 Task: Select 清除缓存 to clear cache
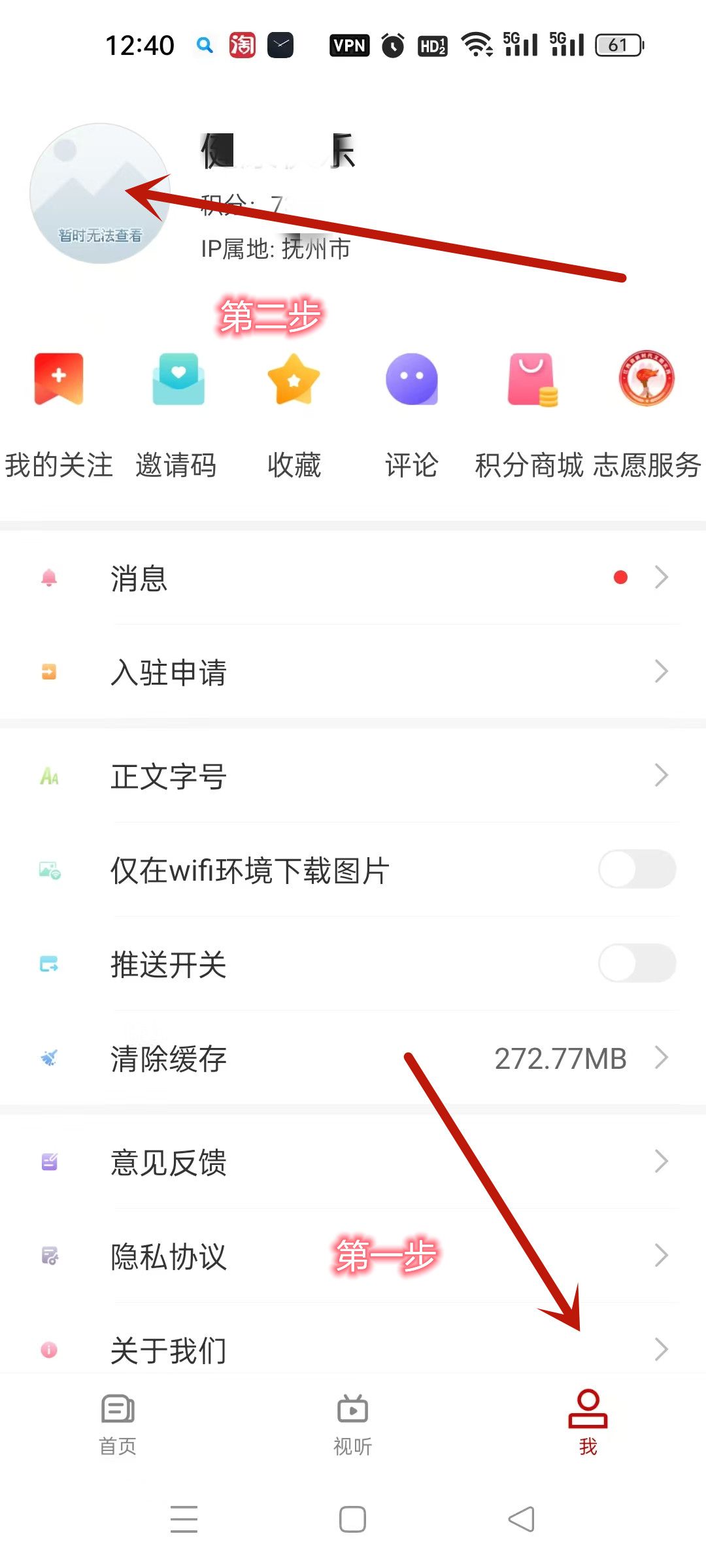[353, 1058]
